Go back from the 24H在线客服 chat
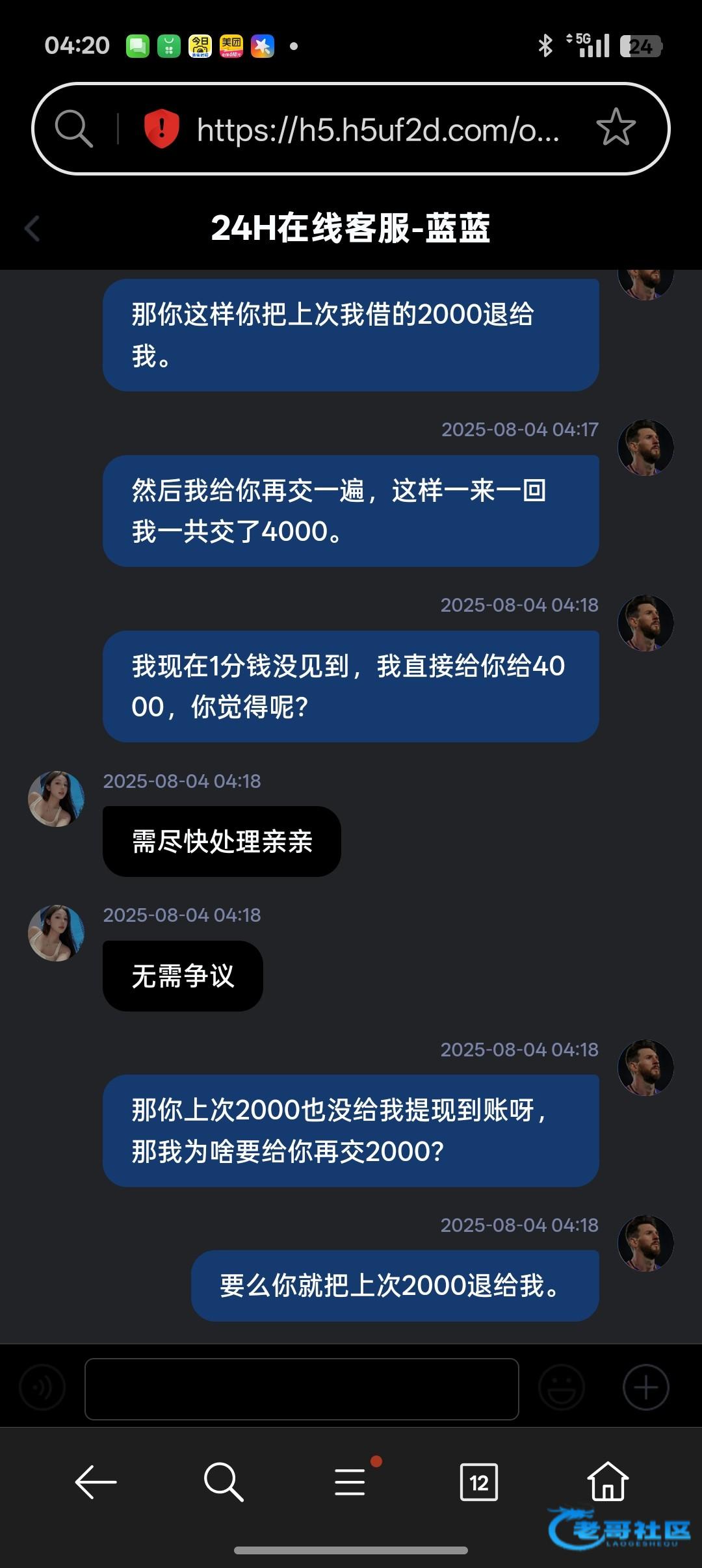Screen dimensions: 702x1568 [32, 228]
